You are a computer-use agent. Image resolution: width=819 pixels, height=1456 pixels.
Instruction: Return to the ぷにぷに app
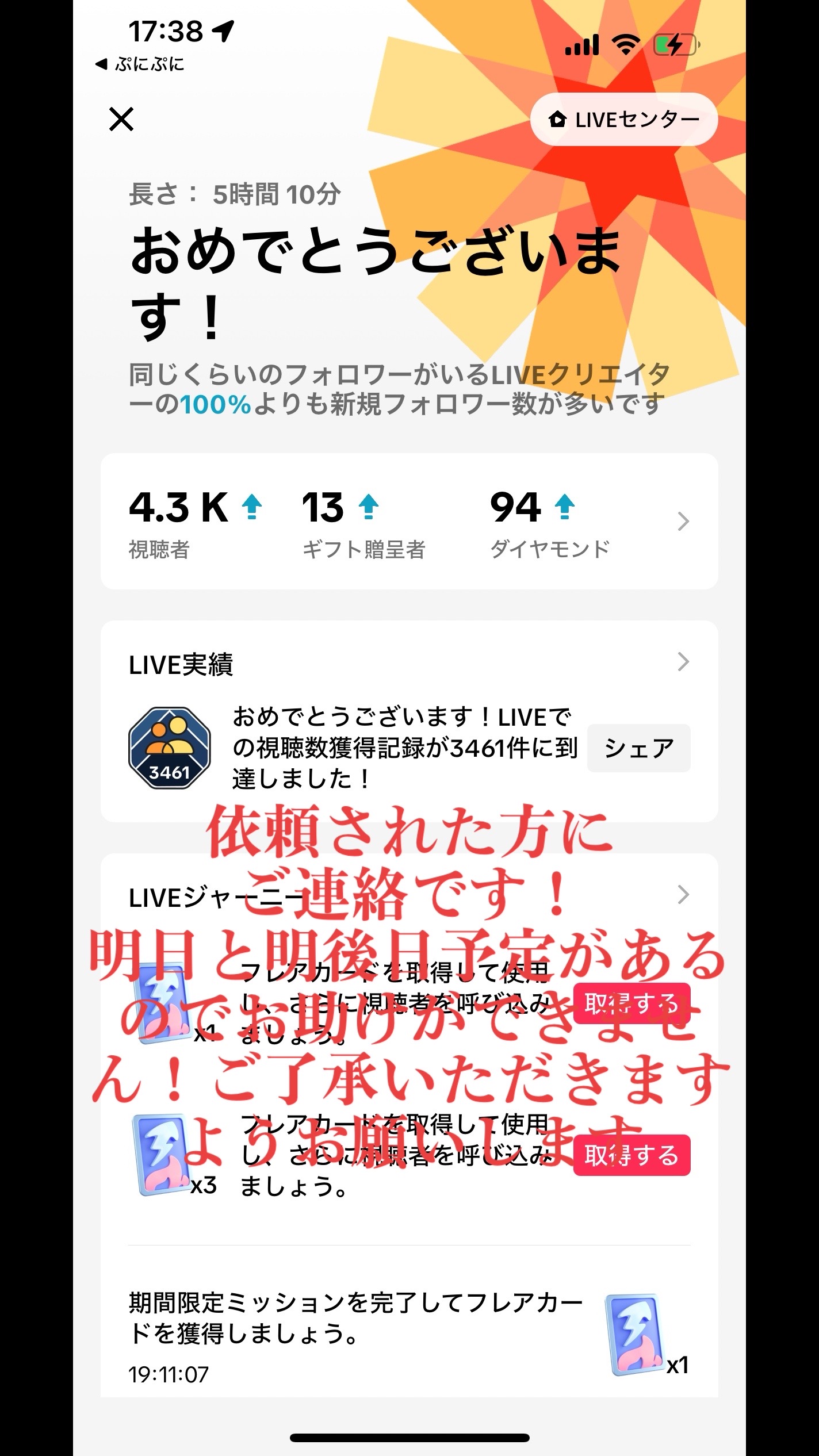[141, 64]
